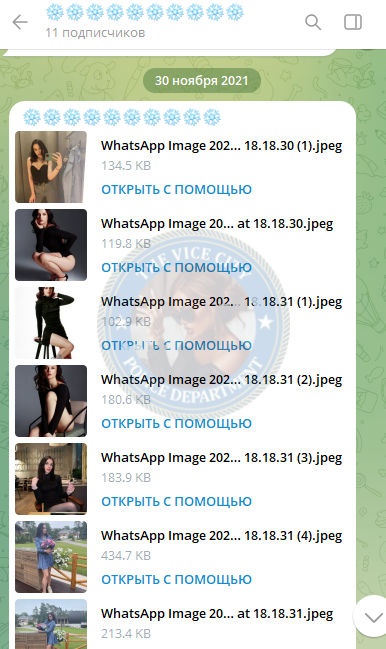This screenshot has width=386, height=649.
Task: Open thumbnail of 180.6 KB image
Action: coord(51,401)
